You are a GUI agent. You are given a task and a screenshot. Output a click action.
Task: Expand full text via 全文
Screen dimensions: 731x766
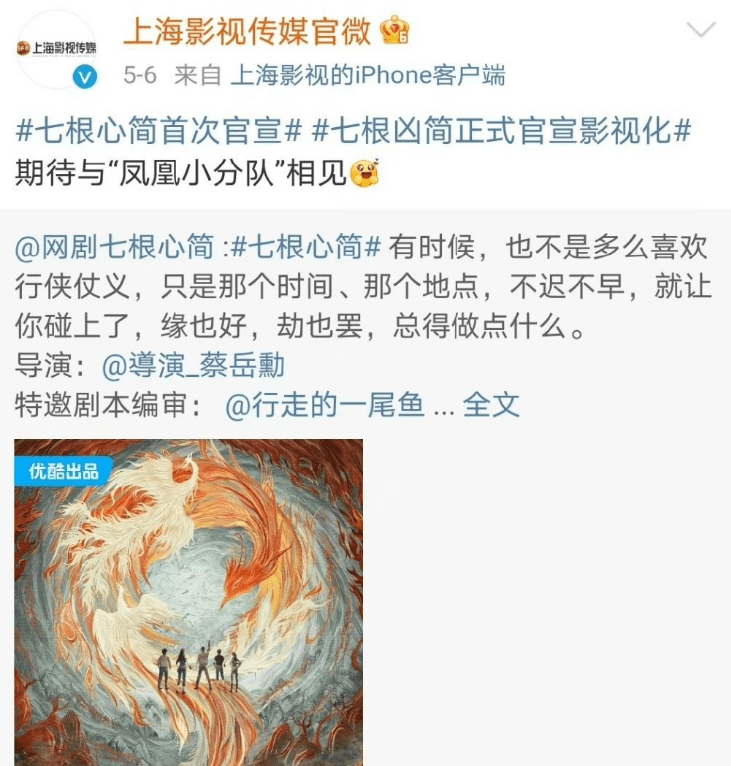(491, 404)
